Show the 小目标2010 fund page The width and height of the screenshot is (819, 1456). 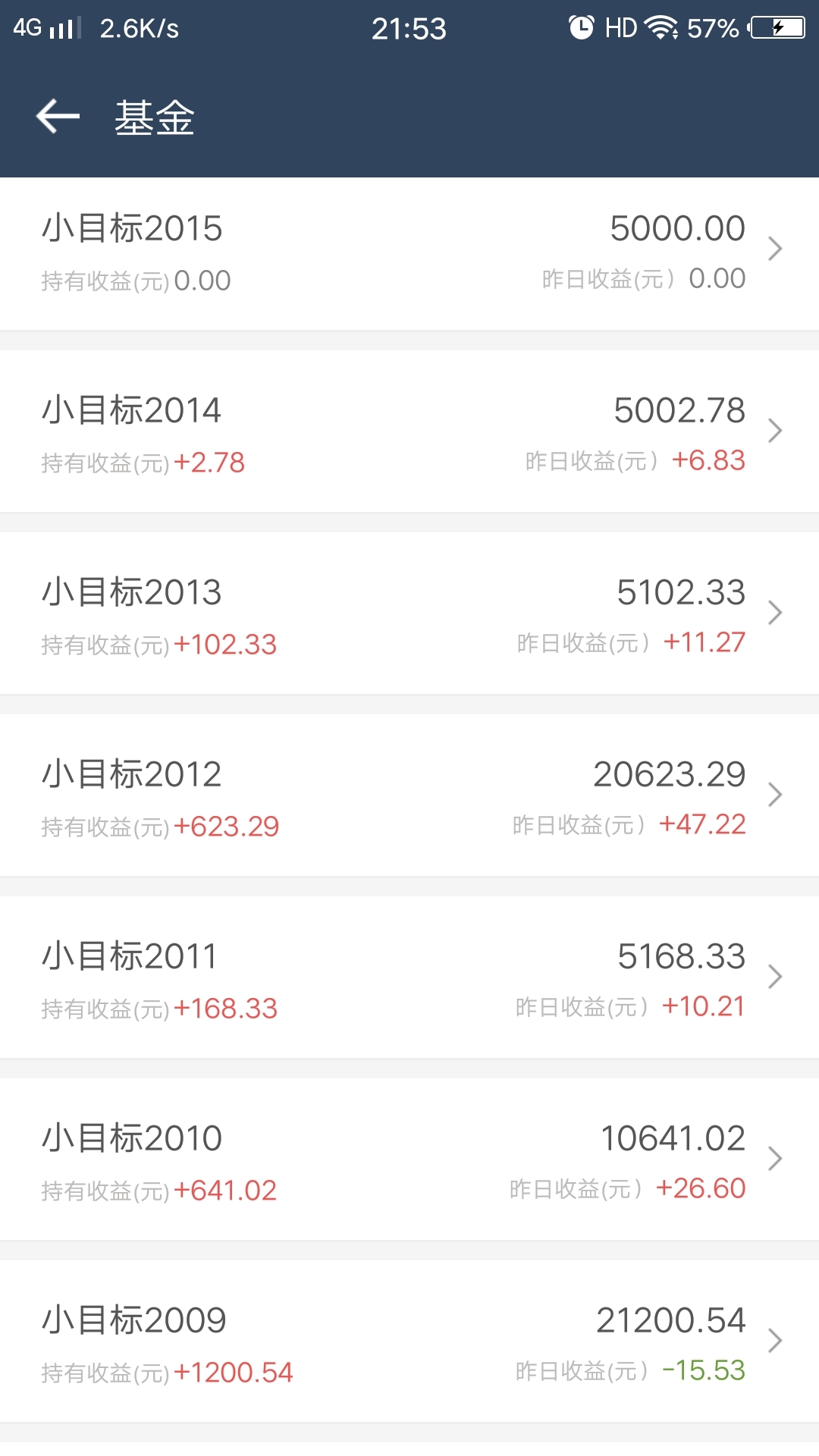(x=409, y=1159)
